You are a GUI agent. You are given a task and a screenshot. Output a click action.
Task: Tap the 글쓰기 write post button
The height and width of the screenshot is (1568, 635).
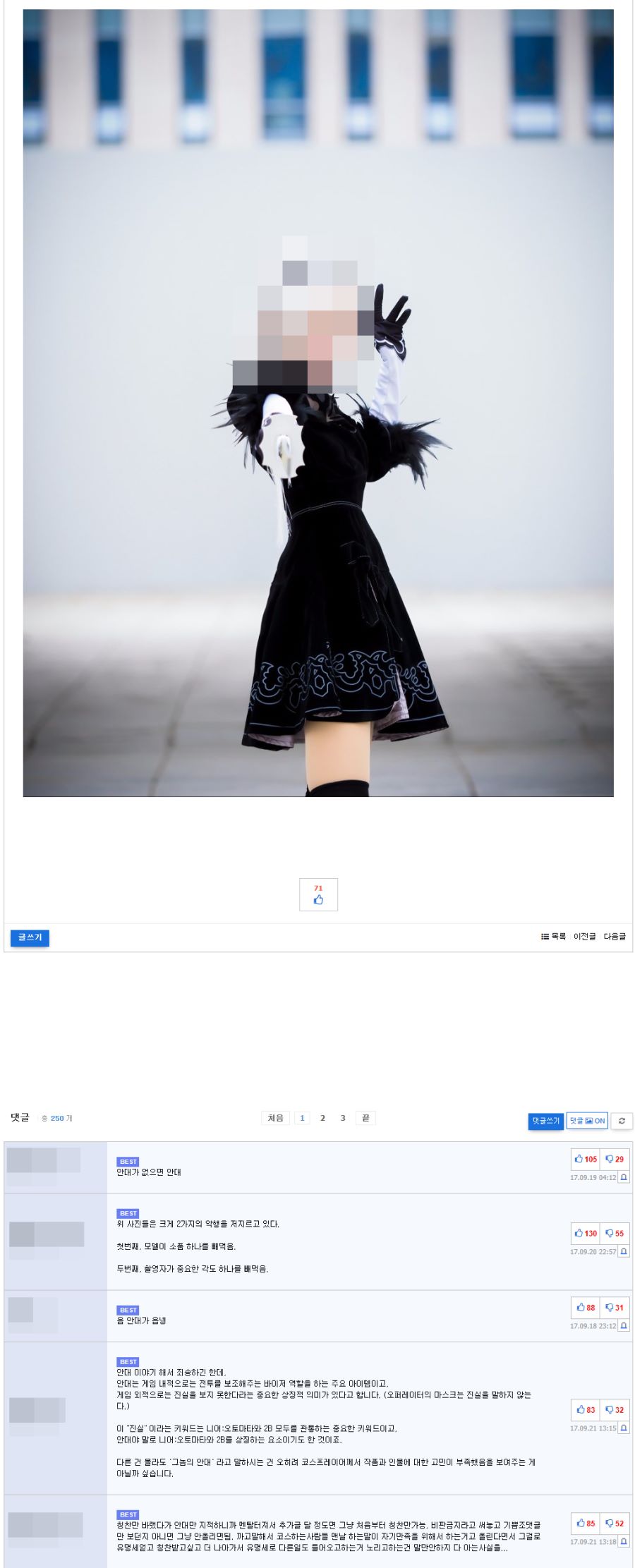tap(30, 937)
